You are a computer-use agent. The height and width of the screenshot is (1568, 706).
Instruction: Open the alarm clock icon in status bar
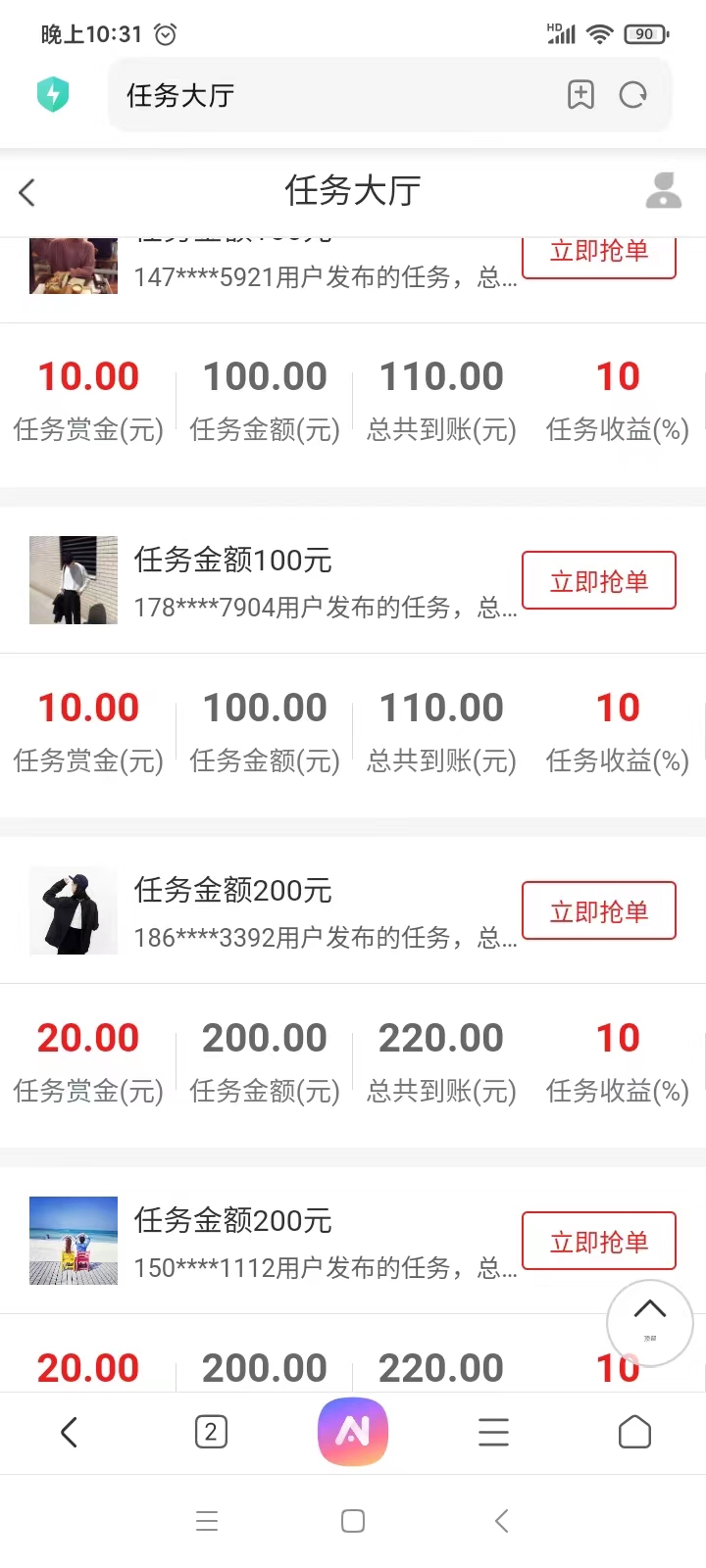point(165,33)
